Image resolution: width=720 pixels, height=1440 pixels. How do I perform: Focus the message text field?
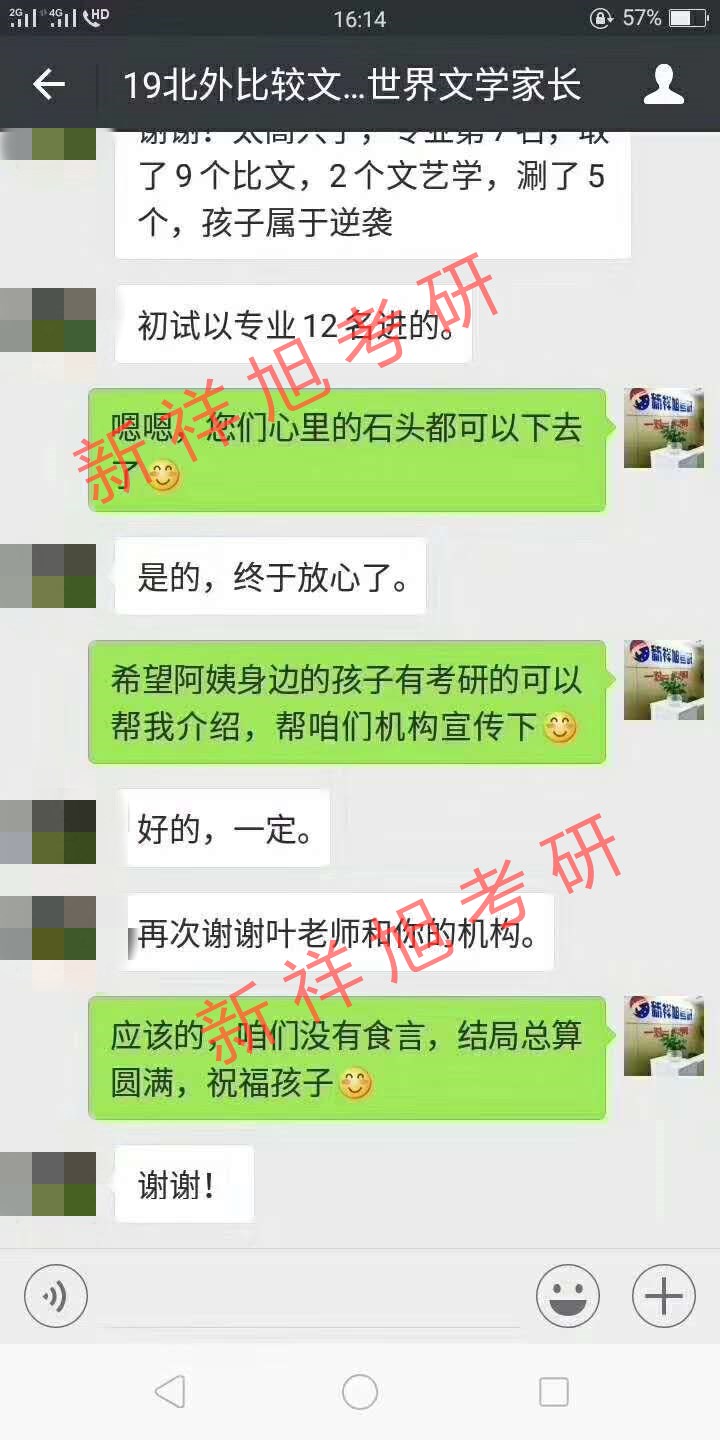(x=310, y=1297)
